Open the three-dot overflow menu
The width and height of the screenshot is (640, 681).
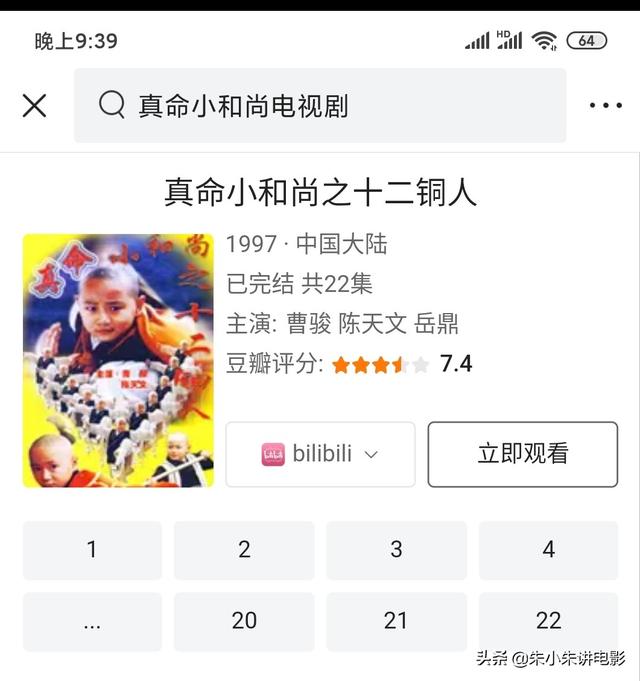click(x=605, y=106)
